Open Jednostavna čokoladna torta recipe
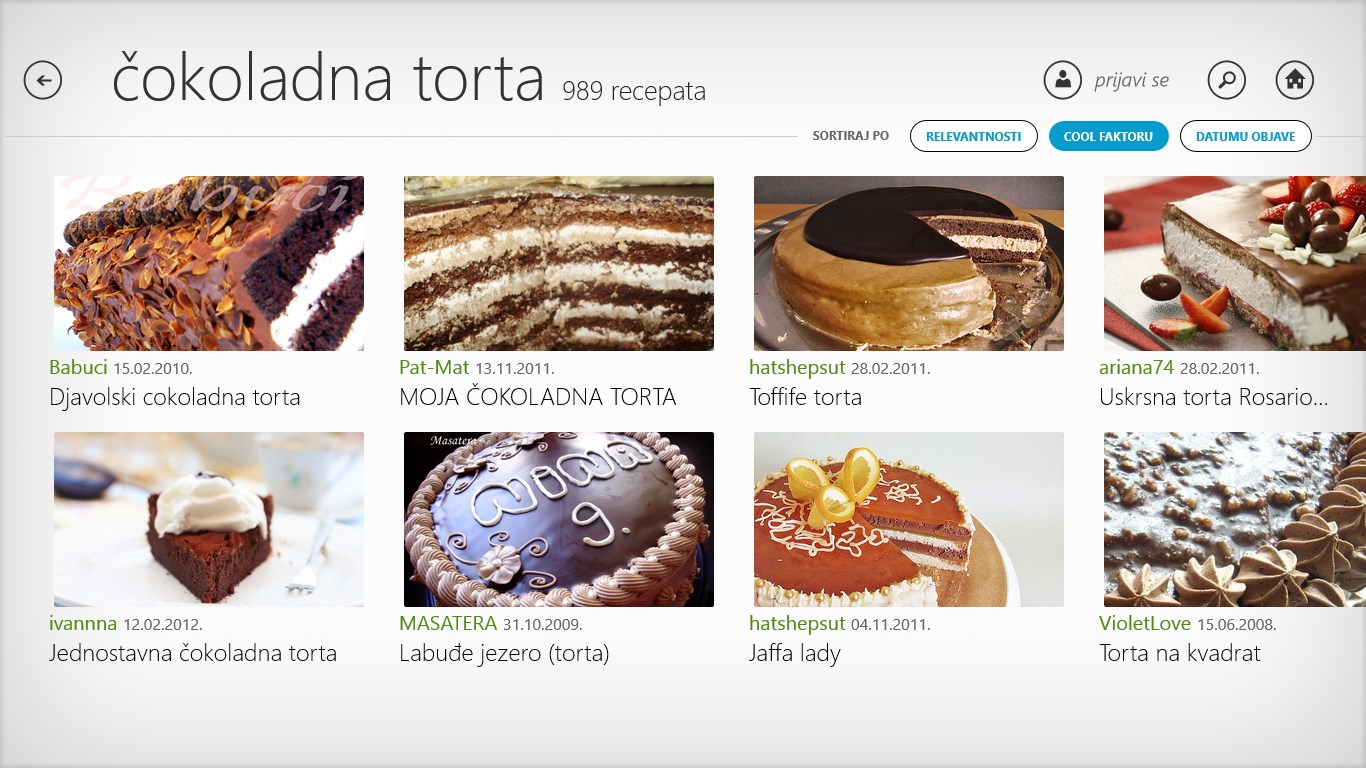Screen dimensions: 1366x768 [209, 520]
